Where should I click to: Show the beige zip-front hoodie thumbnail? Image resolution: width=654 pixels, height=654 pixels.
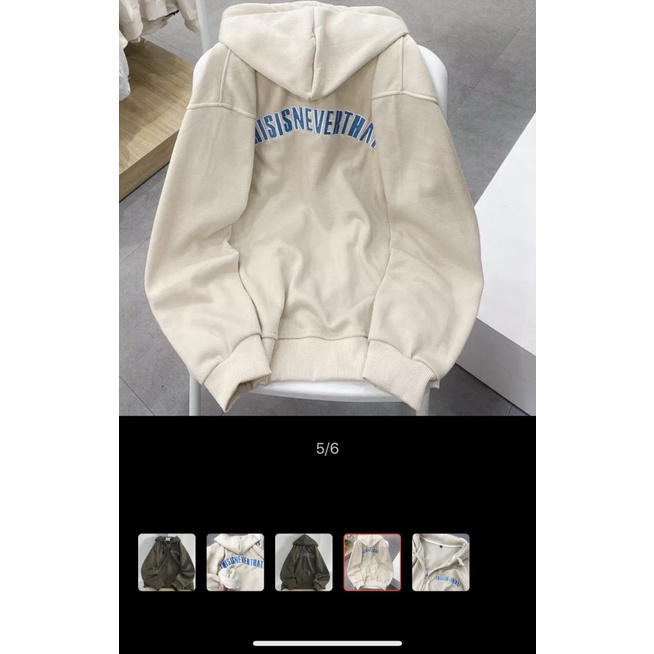[x=441, y=562]
